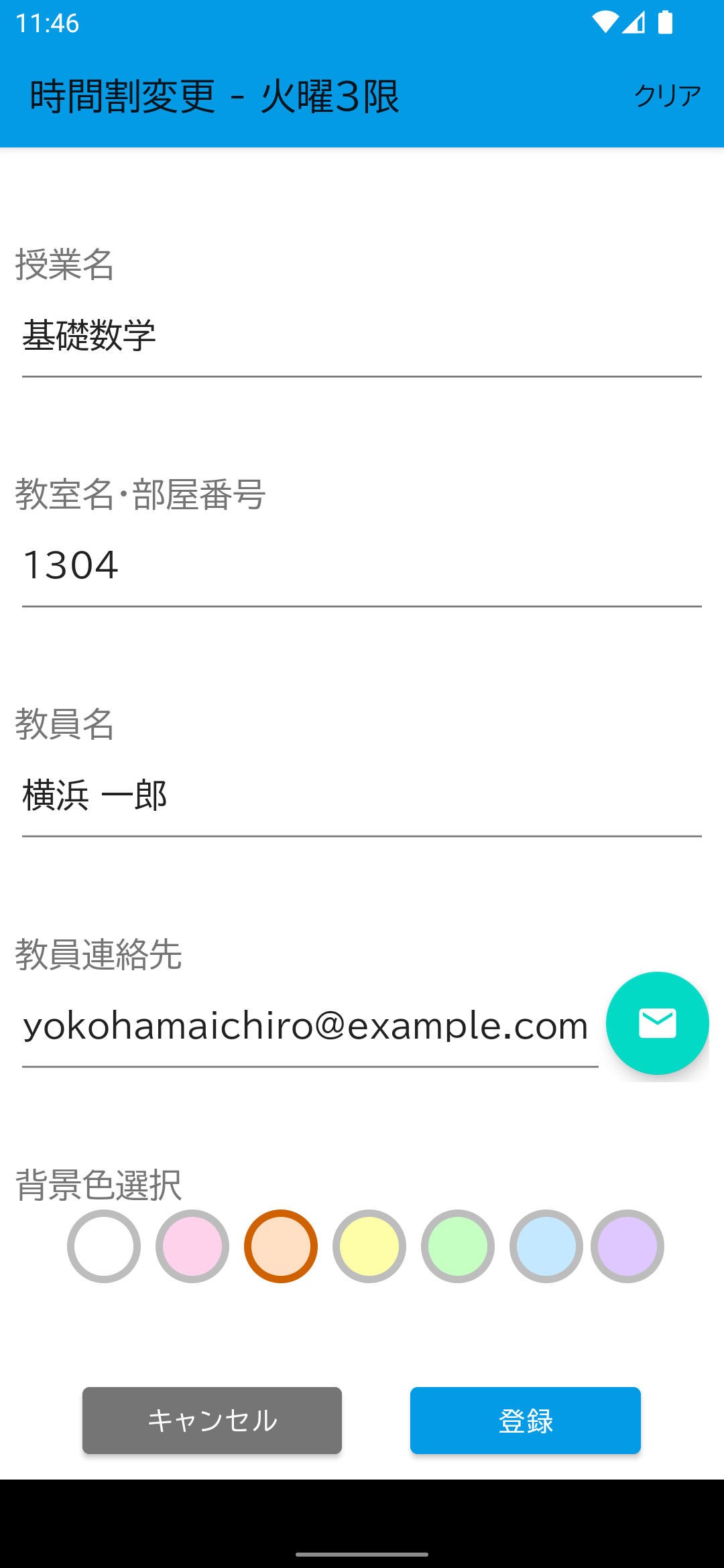Image resolution: width=724 pixels, height=1568 pixels.
Task: Select the pink background color
Action: [192, 1246]
